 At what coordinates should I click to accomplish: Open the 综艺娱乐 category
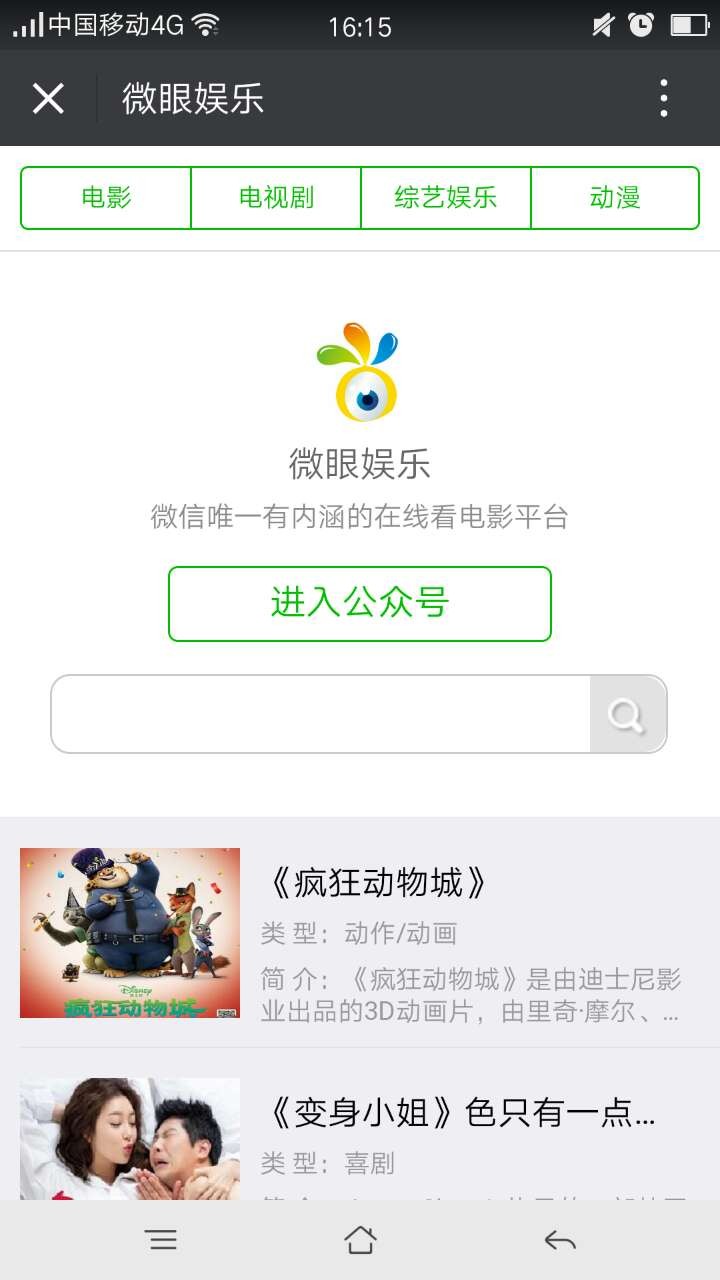click(x=445, y=197)
